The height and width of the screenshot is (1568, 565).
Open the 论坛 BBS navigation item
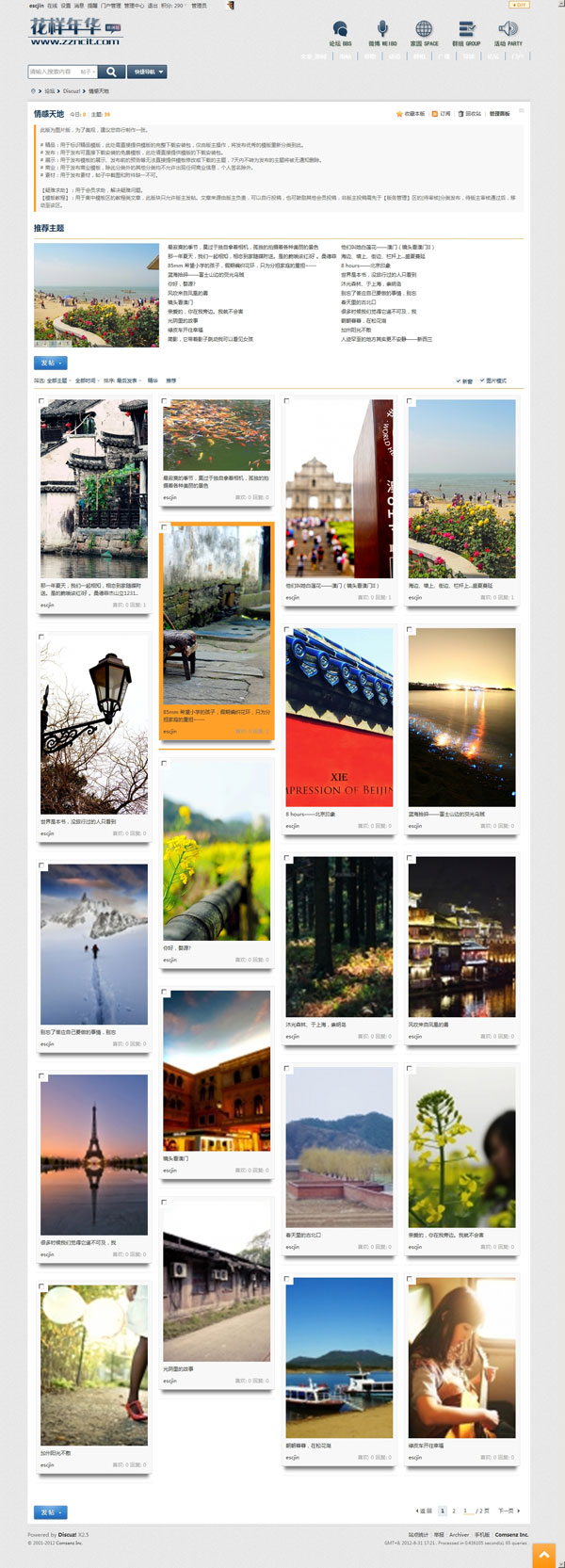coord(340,34)
